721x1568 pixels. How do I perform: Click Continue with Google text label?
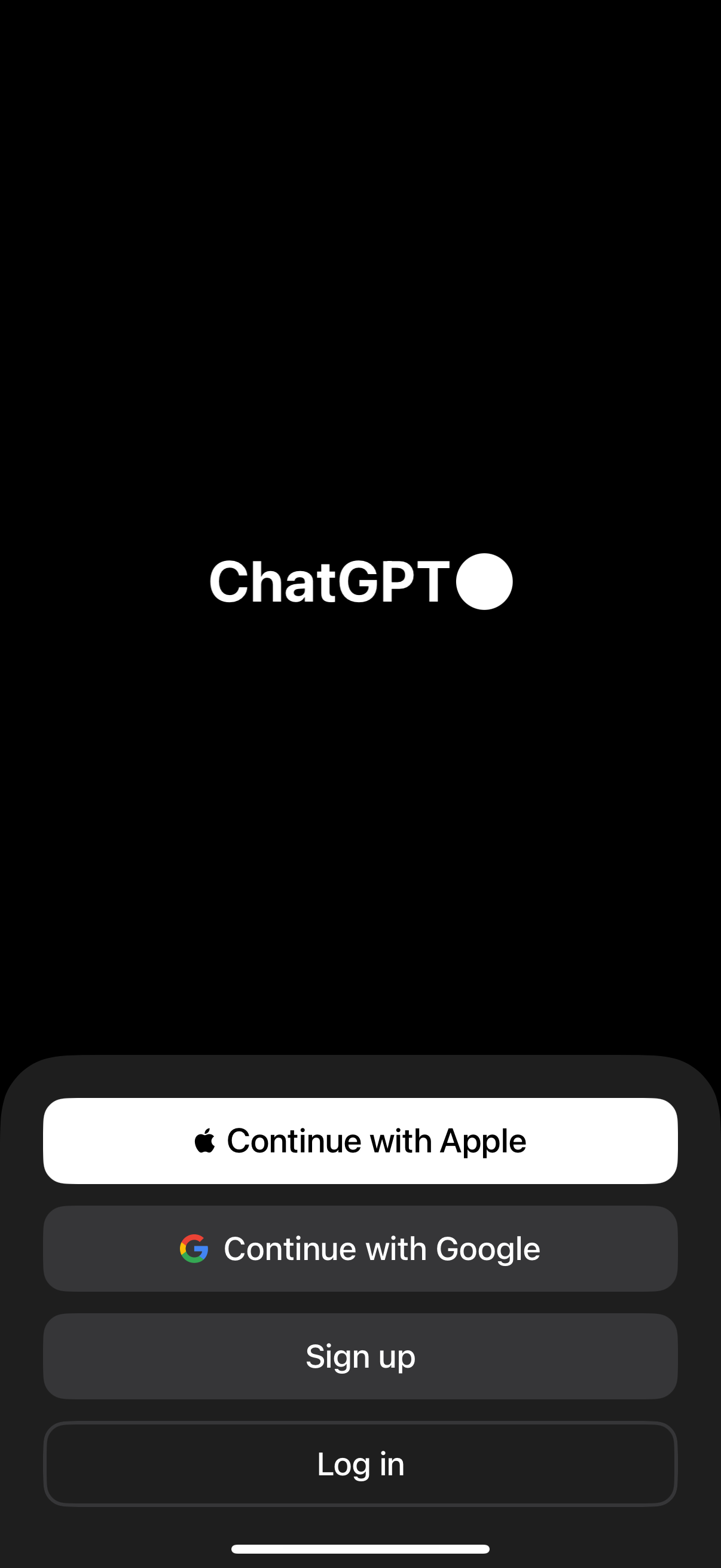(x=381, y=1249)
